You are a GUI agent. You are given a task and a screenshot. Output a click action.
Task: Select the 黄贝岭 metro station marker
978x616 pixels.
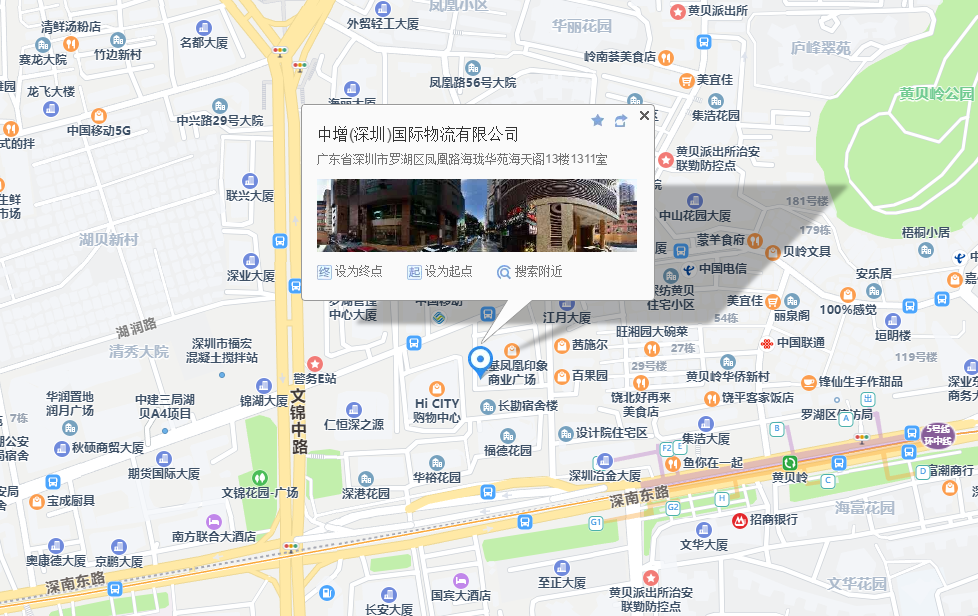tap(790, 462)
